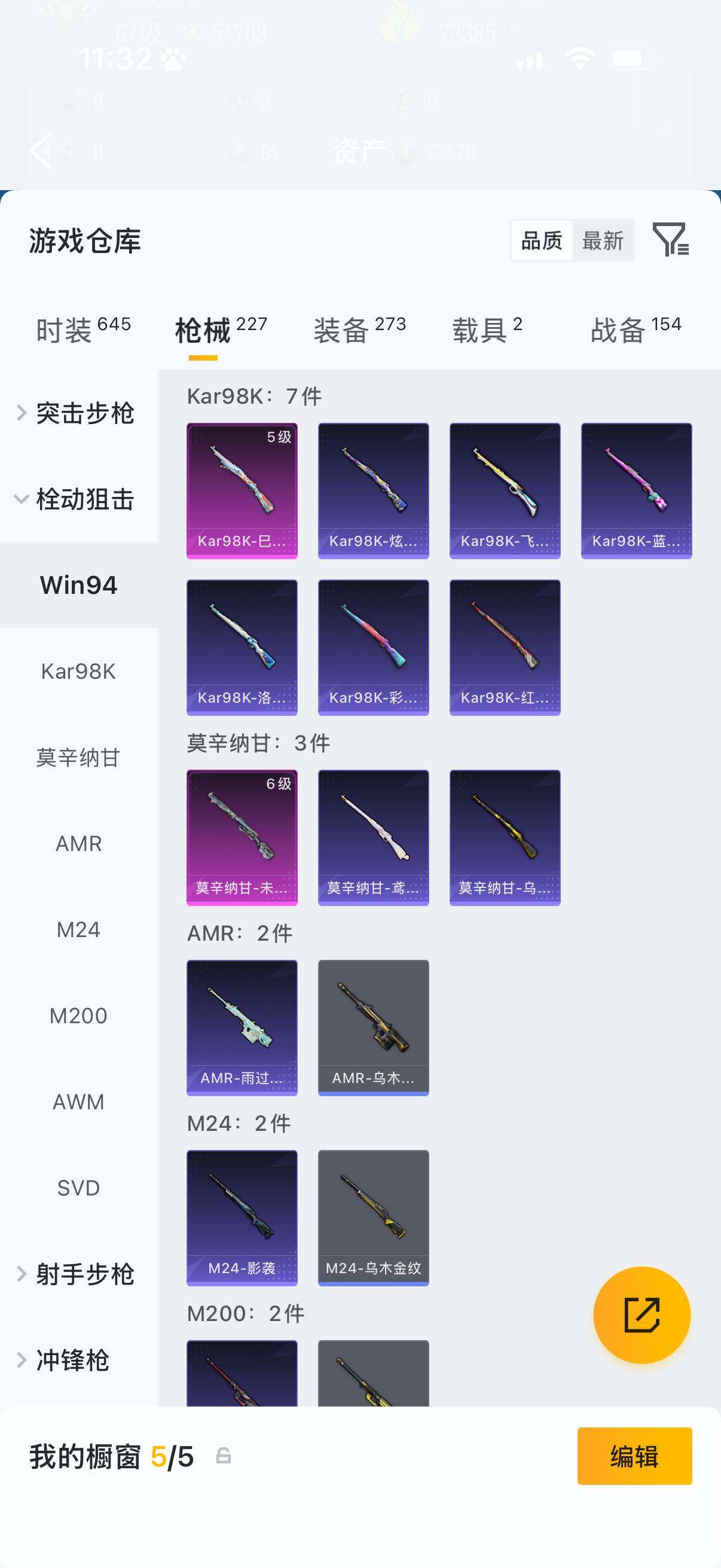Expand the 突击步枪 category
721x1568 pixels.
pos(79,413)
